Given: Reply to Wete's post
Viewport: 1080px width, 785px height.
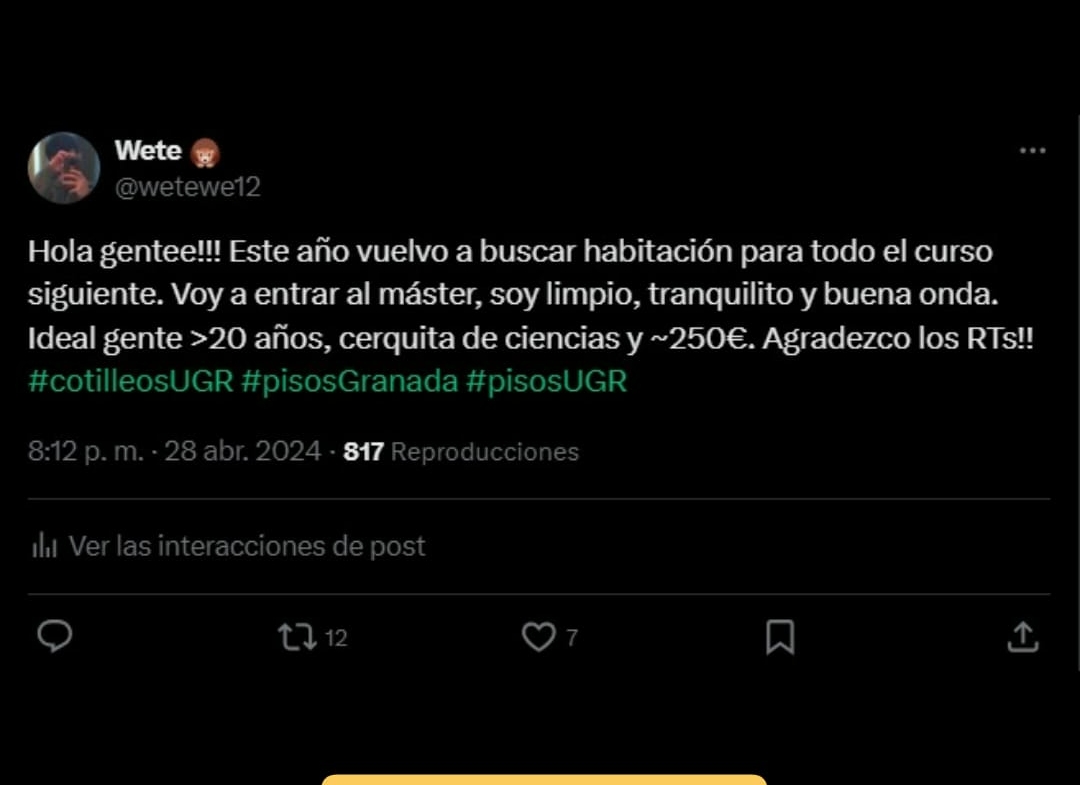Looking at the screenshot, I should click(55, 637).
